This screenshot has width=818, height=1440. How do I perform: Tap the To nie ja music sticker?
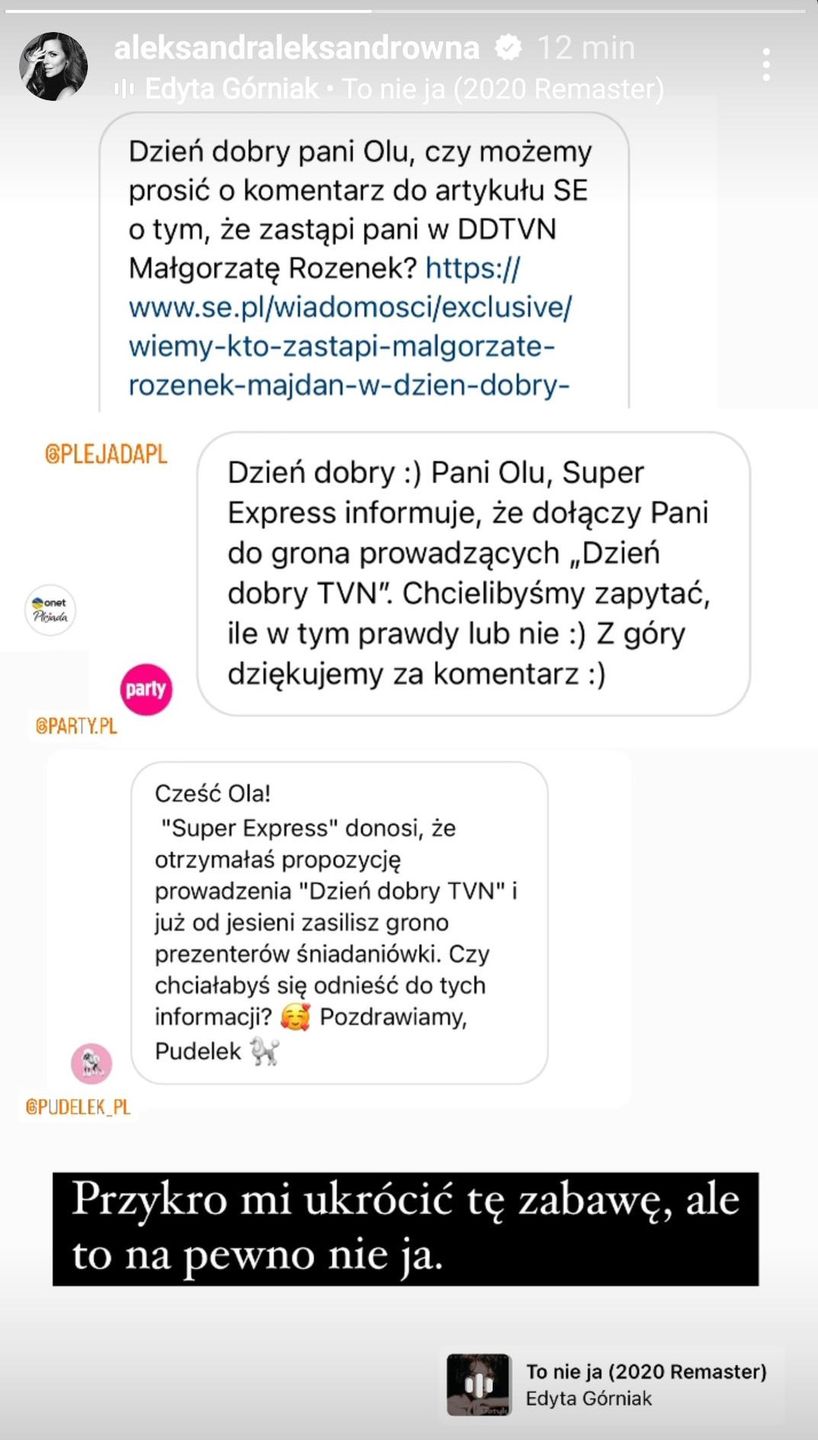coord(610,1384)
